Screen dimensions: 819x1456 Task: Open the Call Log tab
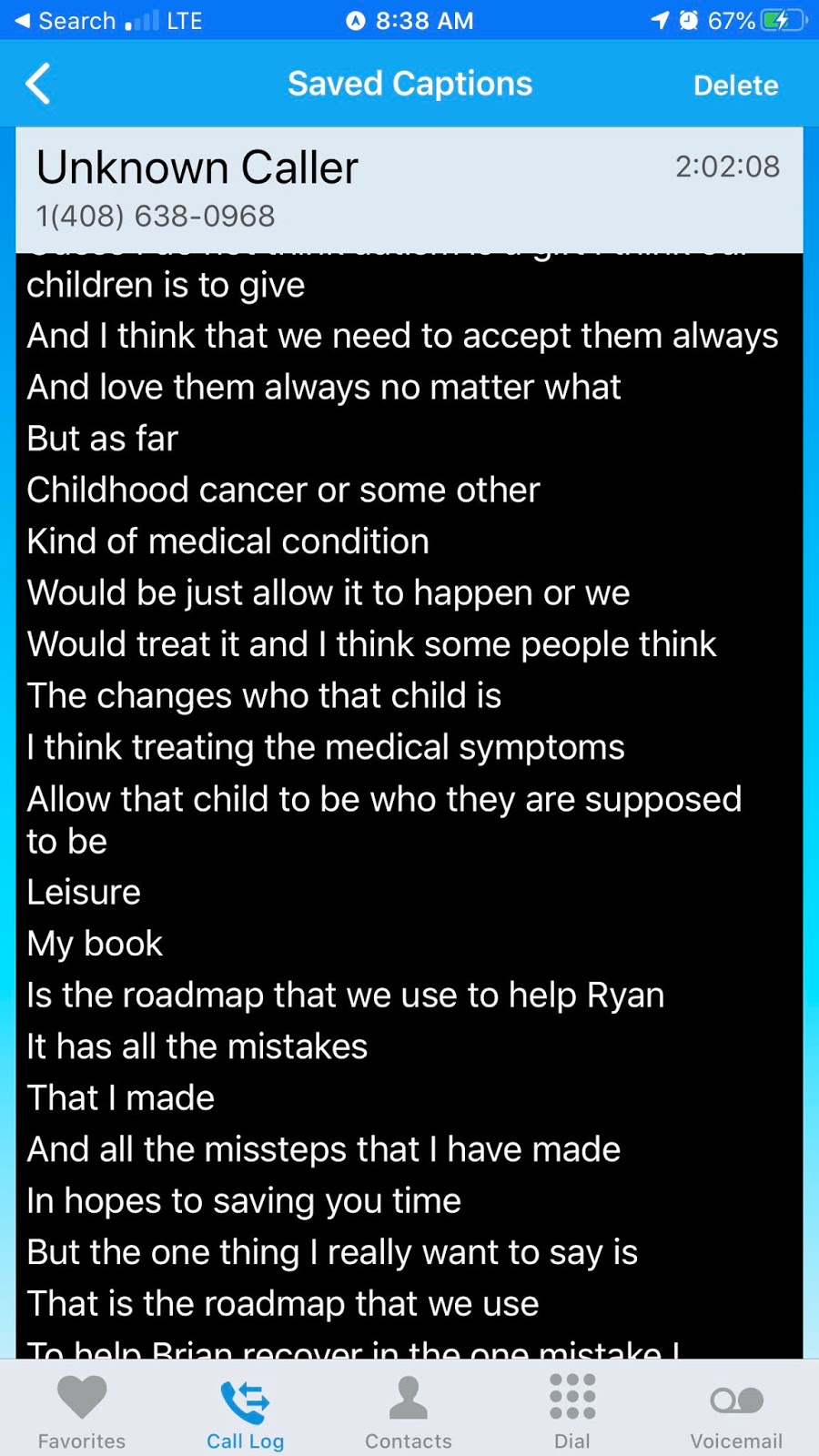coord(245,1410)
